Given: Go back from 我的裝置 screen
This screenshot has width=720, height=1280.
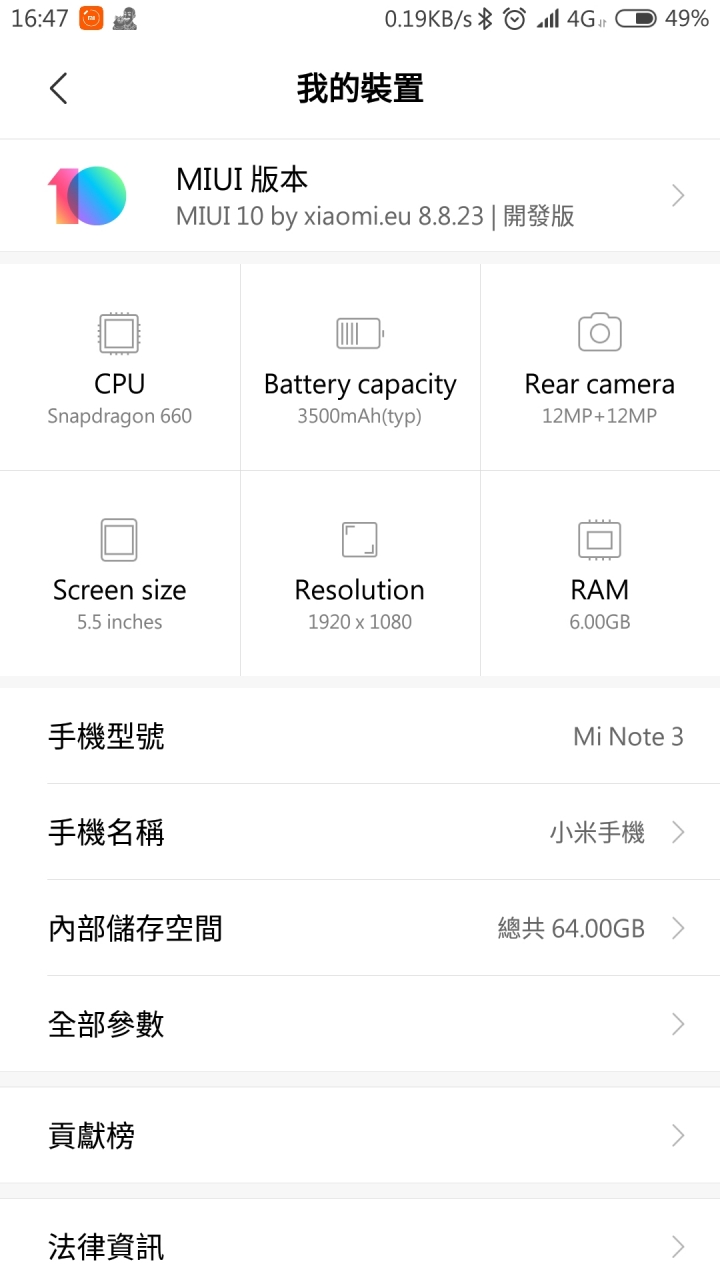Looking at the screenshot, I should pos(58,88).
